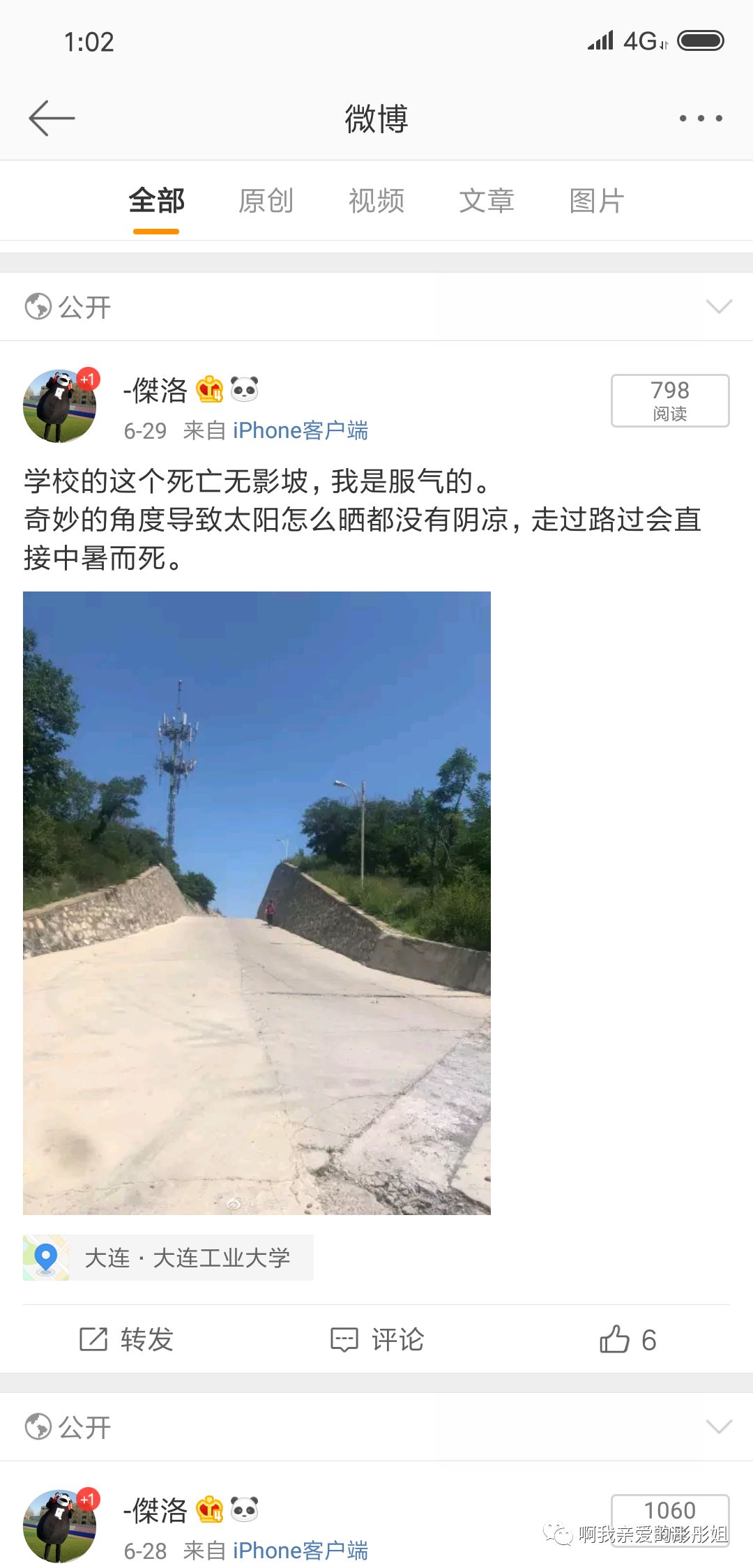Image resolution: width=753 pixels, height=1568 pixels.
Task: Open the hillside road photo in the post
Action: 257,903
